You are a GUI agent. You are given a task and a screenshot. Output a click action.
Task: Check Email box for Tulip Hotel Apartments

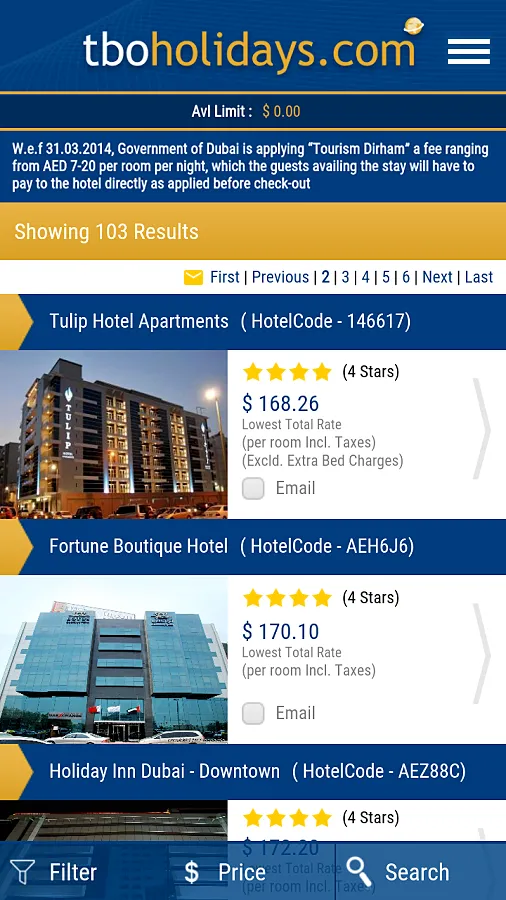253,488
